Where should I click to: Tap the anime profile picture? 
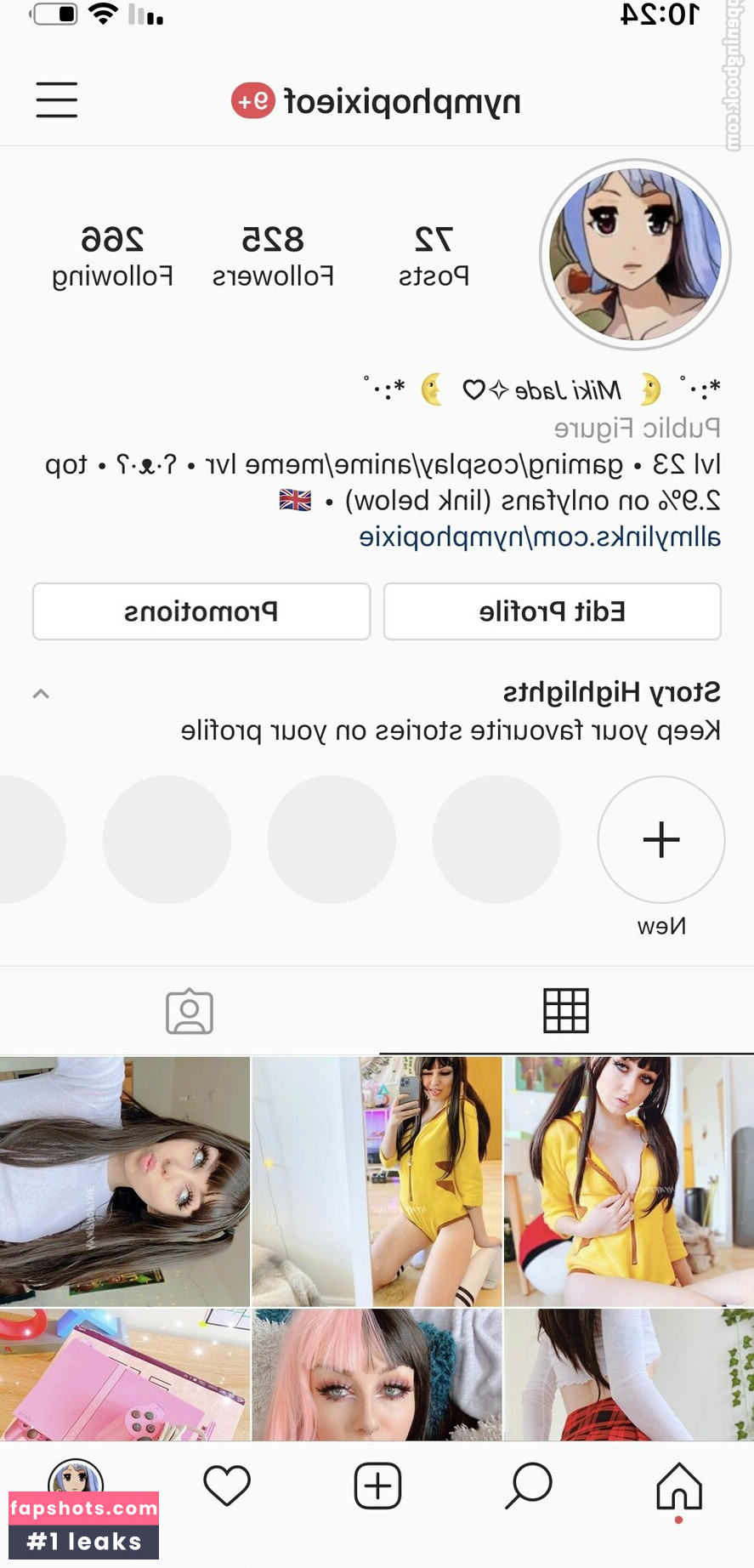pyautogui.click(x=635, y=255)
